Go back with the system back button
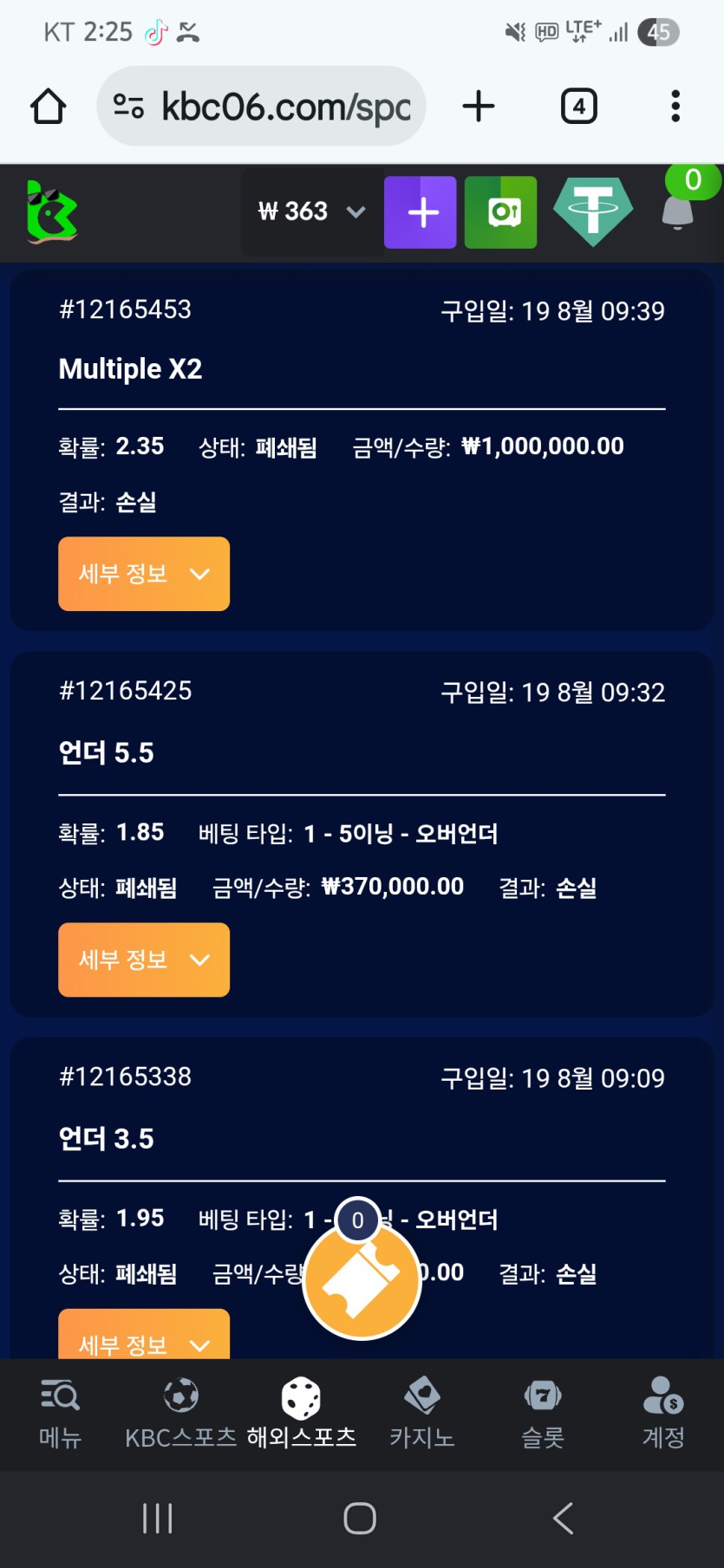The image size is (724, 1568). click(564, 1518)
